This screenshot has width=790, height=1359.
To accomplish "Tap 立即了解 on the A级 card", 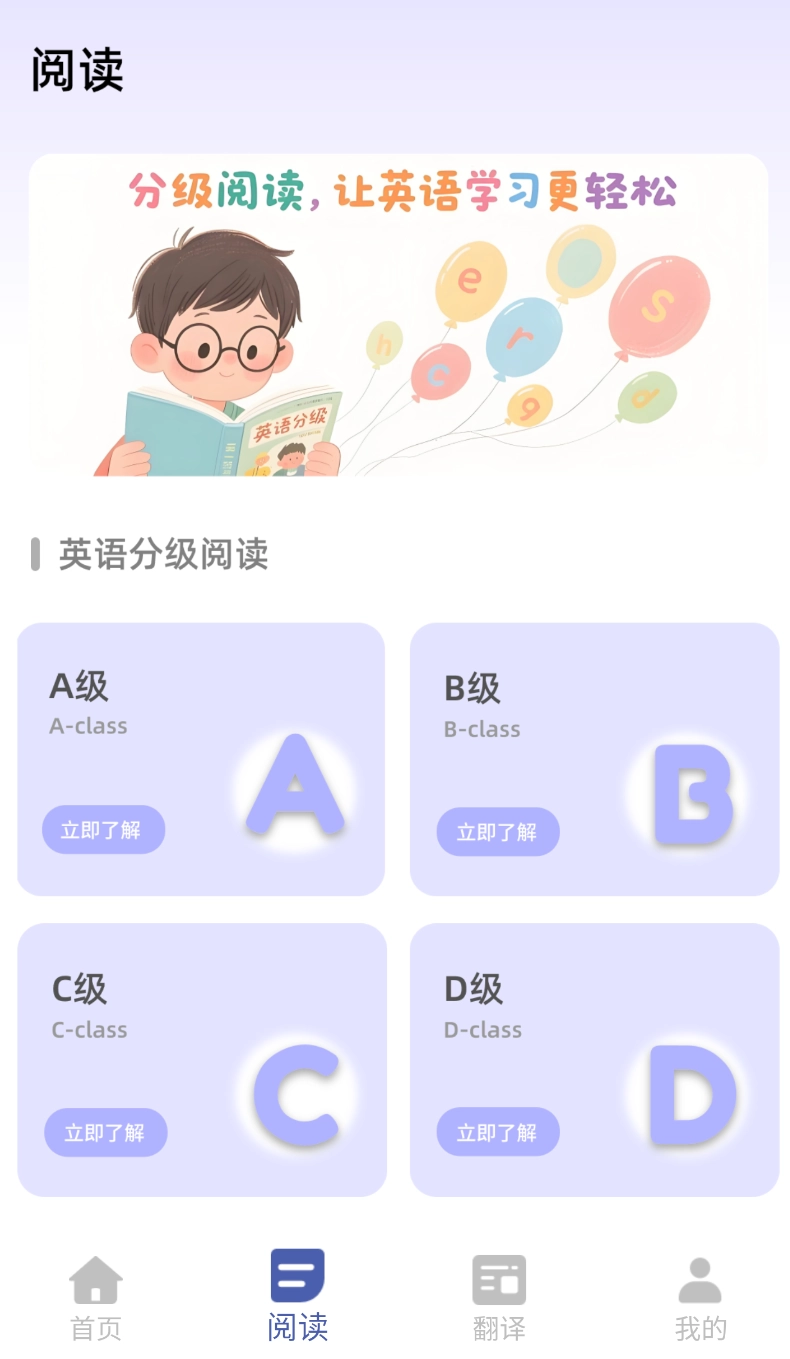I will pos(103,830).
